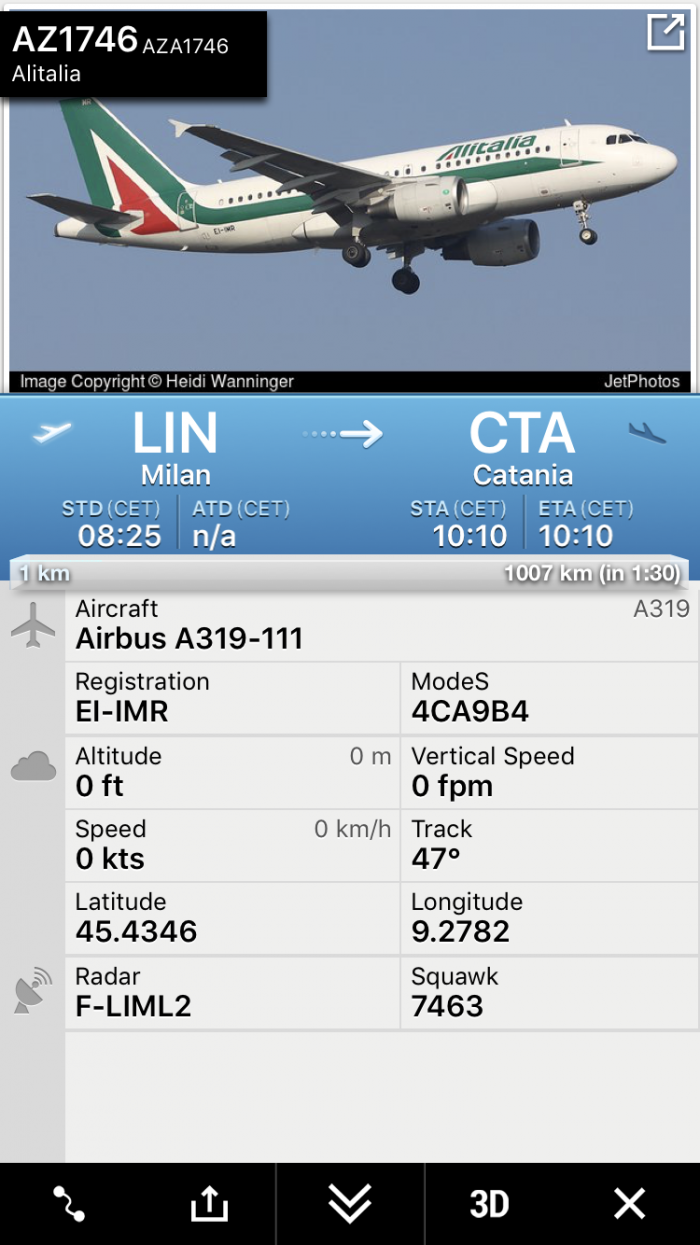
Task: Show the flight route on map
Action: click(x=69, y=1204)
